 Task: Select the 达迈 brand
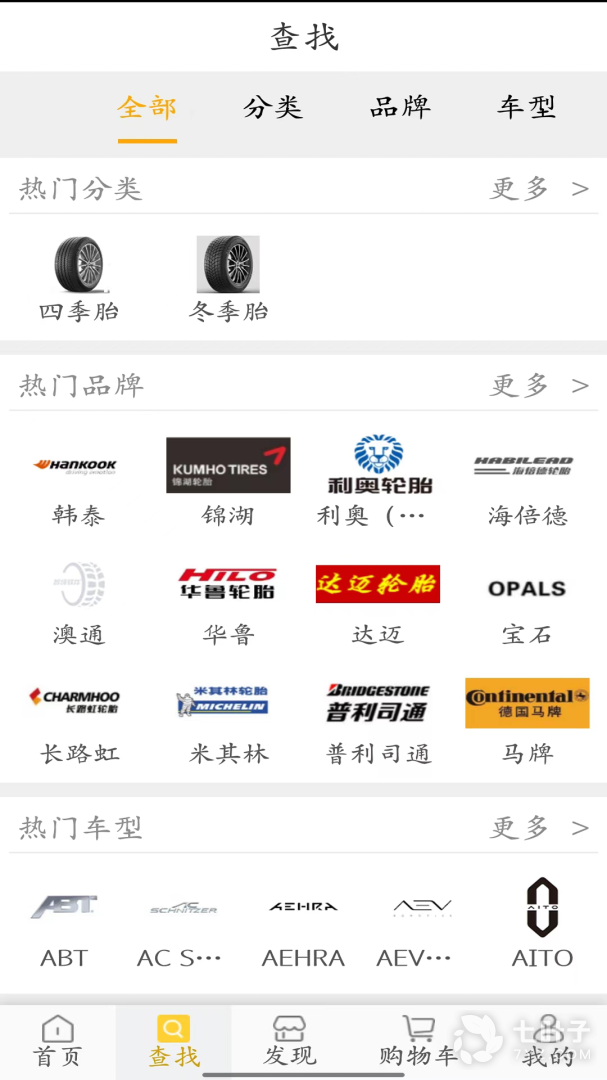[378, 601]
